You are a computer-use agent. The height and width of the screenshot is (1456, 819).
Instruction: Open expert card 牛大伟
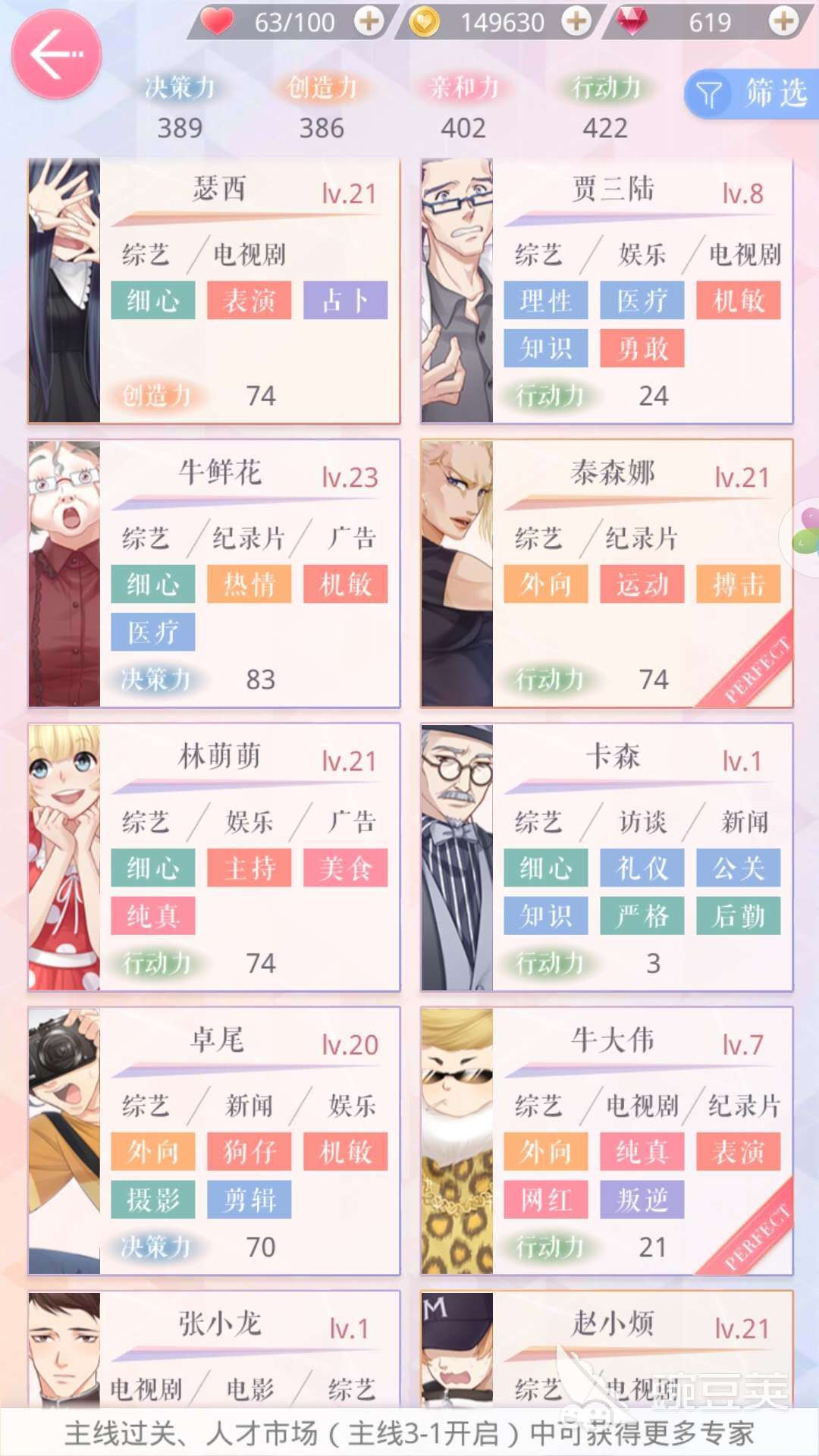607,1141
